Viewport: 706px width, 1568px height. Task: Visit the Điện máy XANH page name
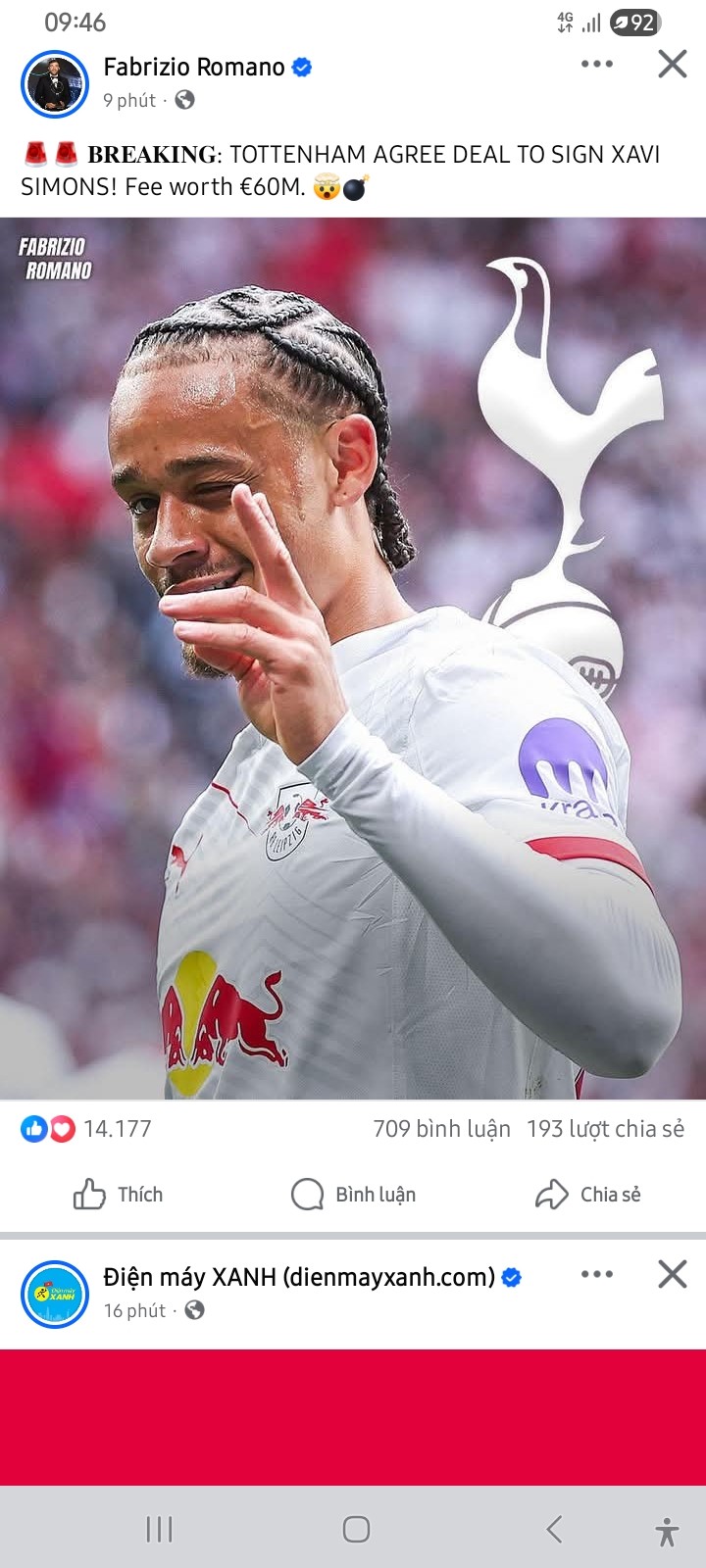click(x=299, y=1277)
